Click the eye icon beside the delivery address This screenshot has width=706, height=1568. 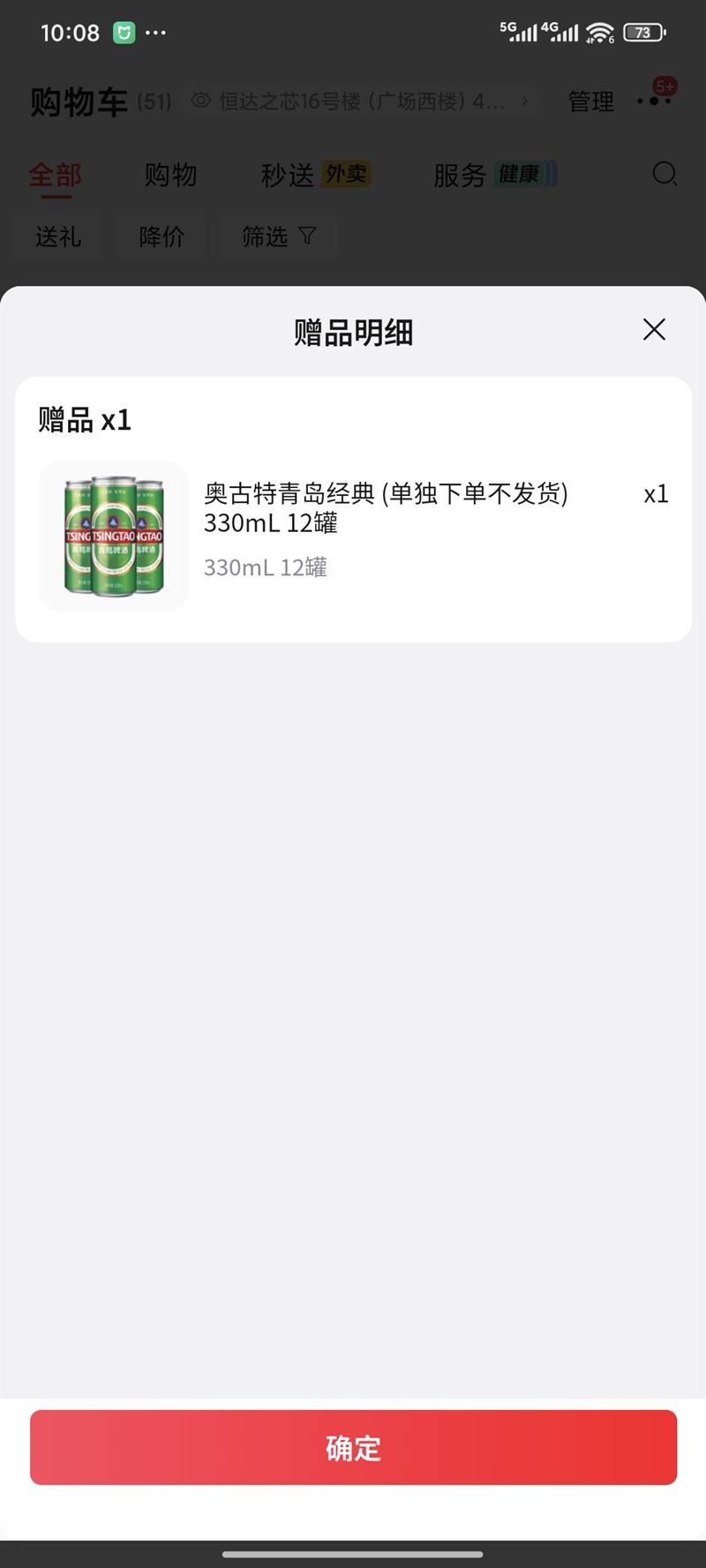click(x=199, y=101)
